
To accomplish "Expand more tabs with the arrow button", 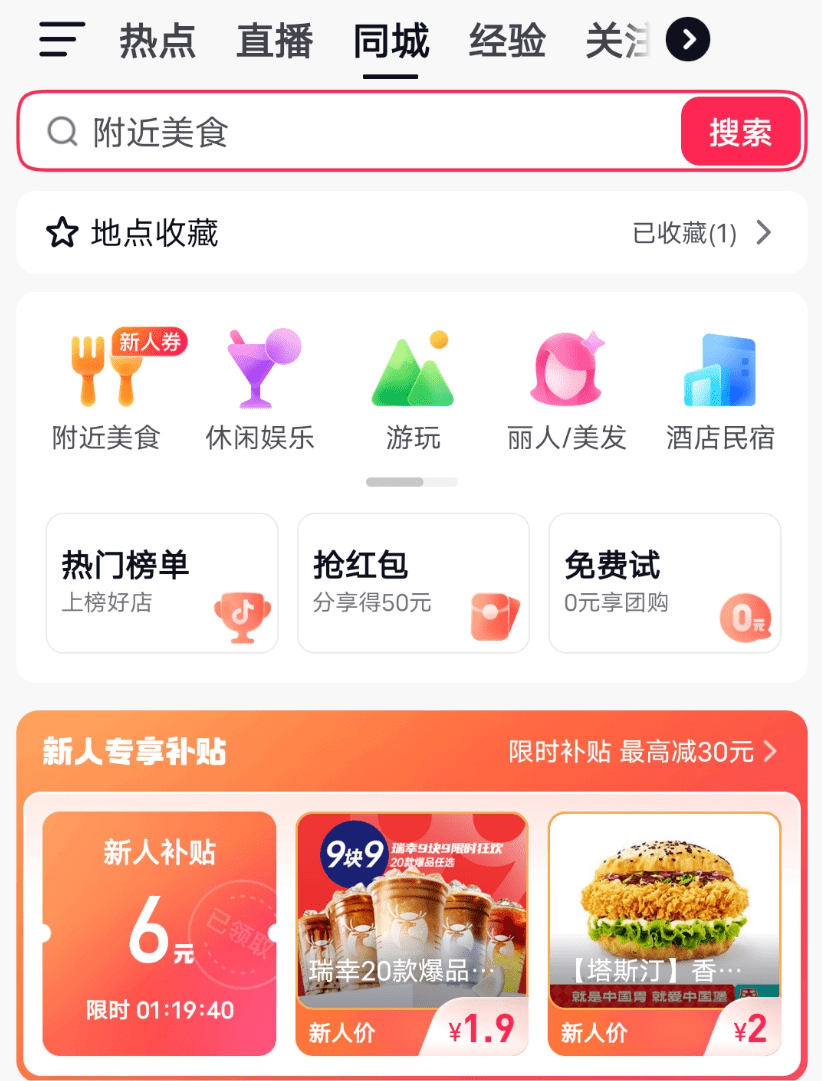I will (x=689, y=40).
